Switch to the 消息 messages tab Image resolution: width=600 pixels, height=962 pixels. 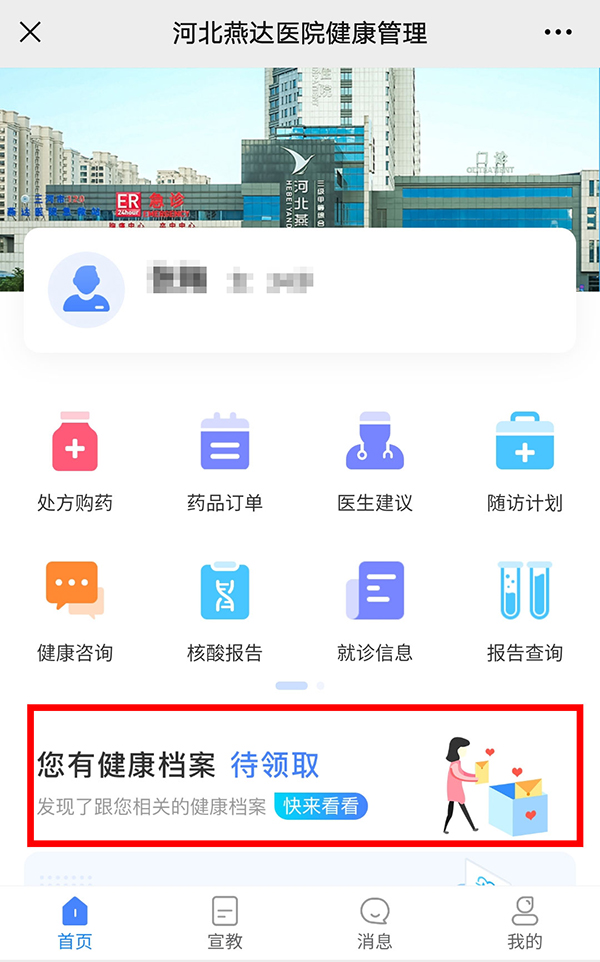(x=375, y=923)
